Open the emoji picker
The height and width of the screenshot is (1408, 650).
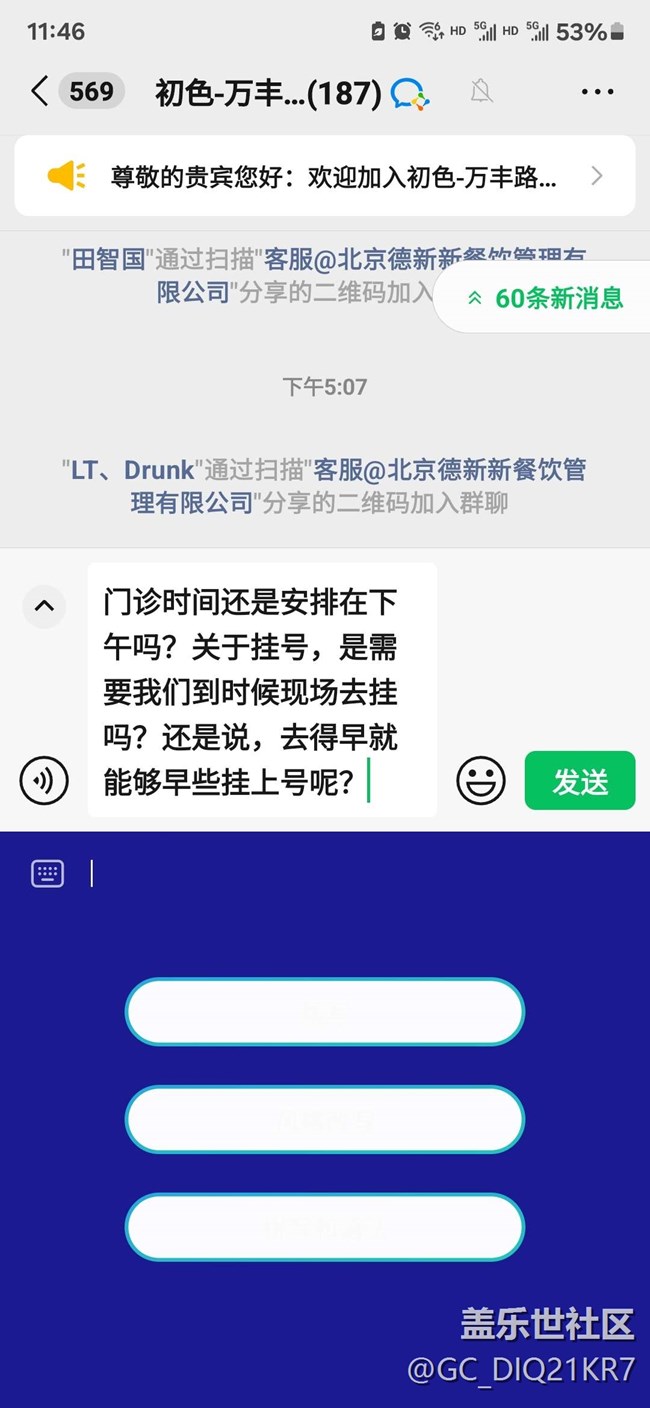coord(481,780)
